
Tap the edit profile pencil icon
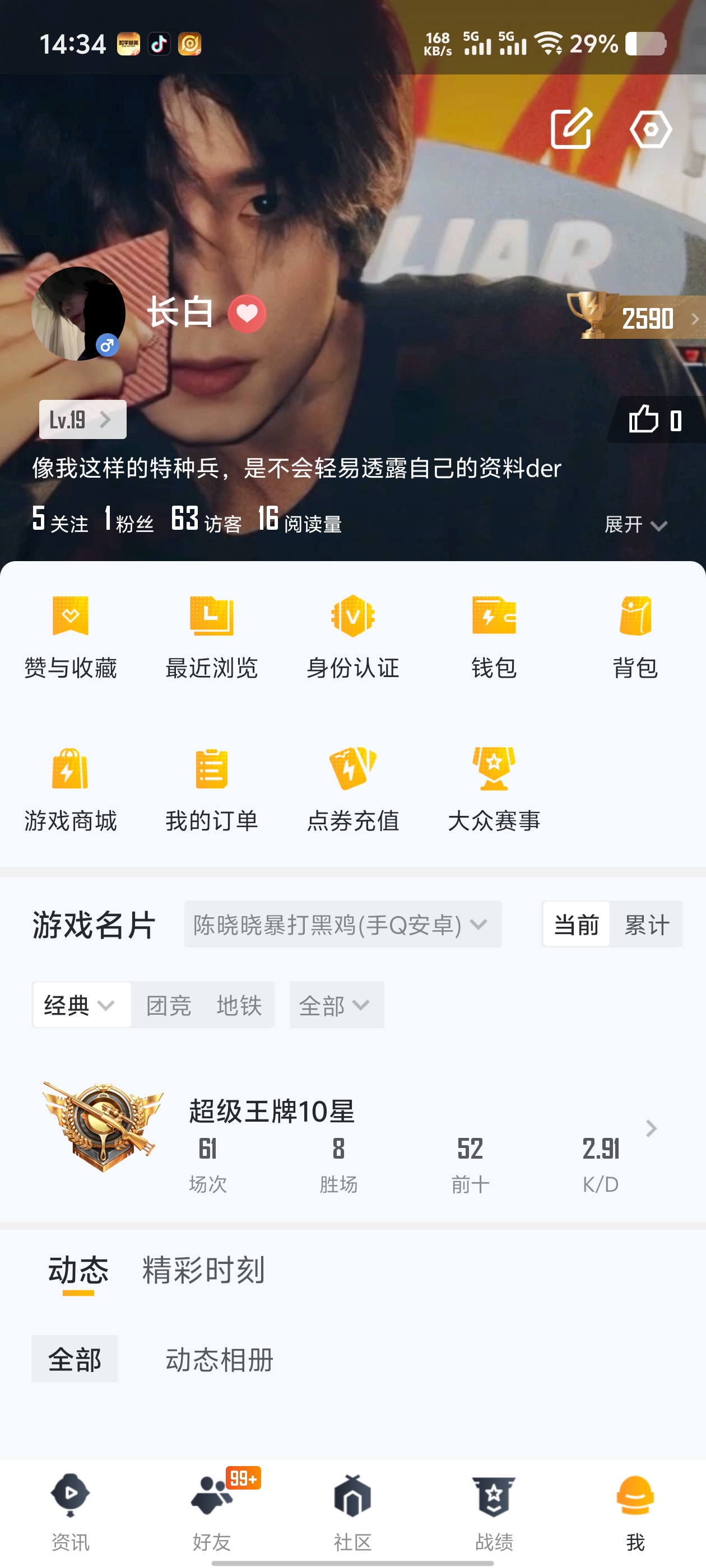[571, 128]
